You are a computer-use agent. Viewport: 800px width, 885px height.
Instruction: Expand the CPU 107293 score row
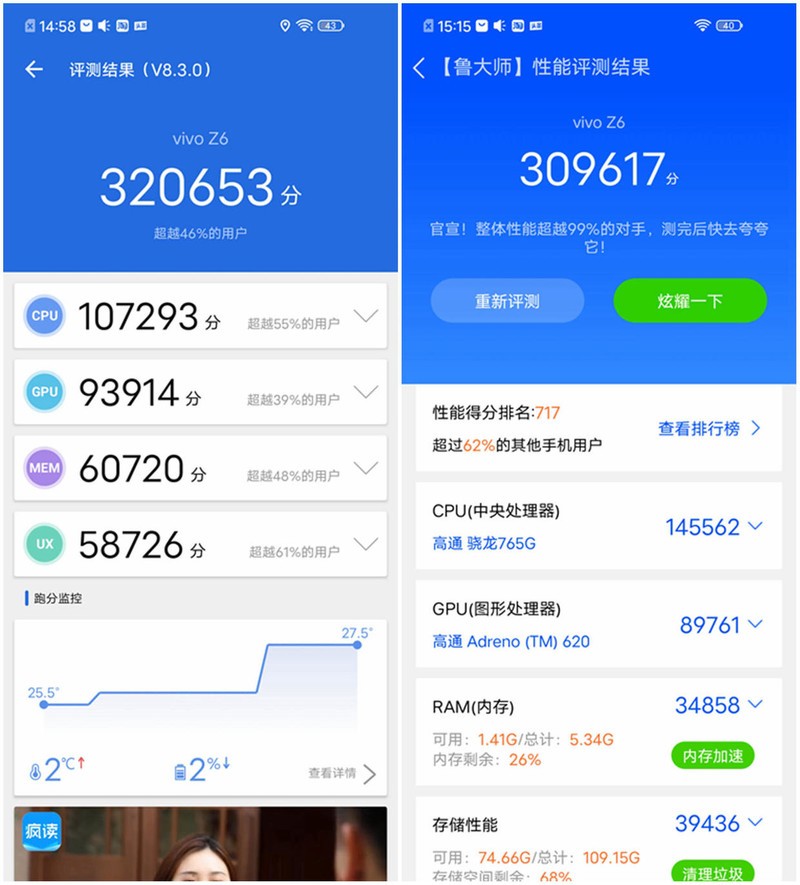[368, 316]
